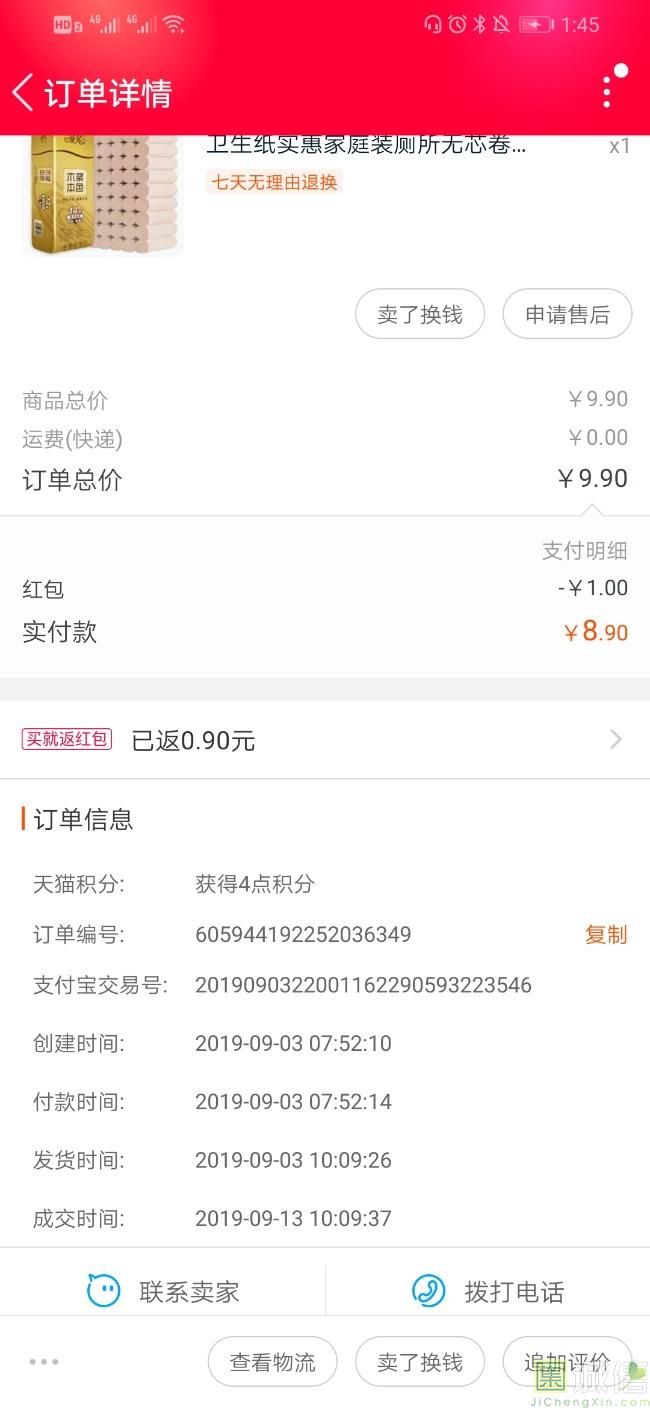Viewport: 650px width, 1408px height.
Task: Open the 买就返红包 cashback row
Action: coord(324,740)
